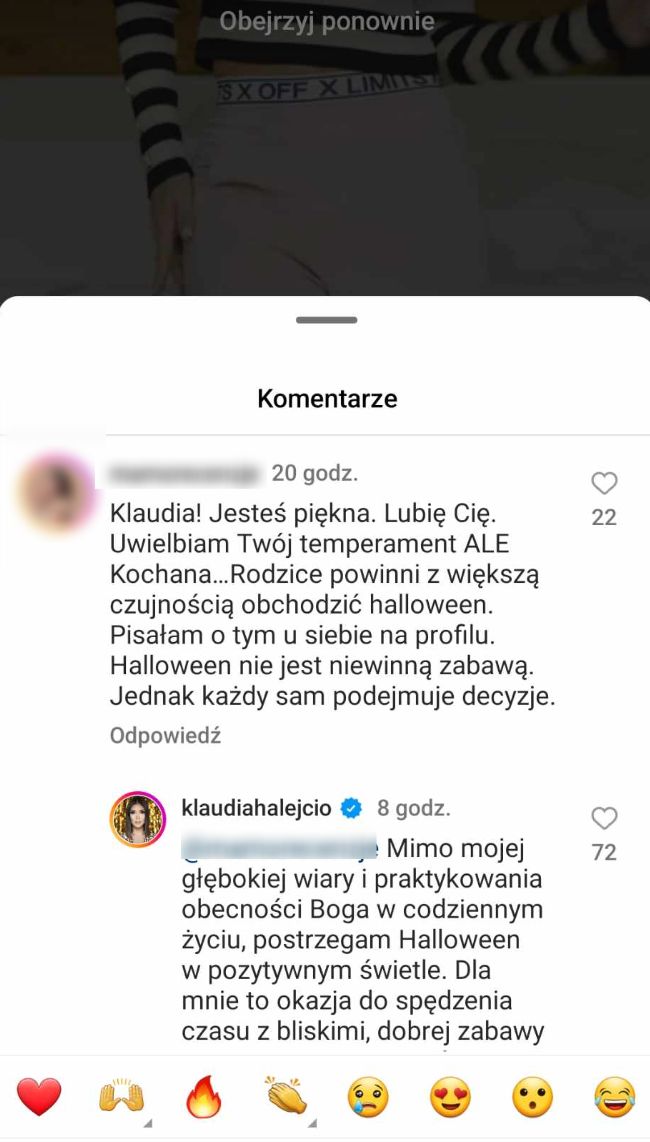Send the red heart emoji reaction
Viewport: 650px width, 1142px height.
(x=39, y=1098)
